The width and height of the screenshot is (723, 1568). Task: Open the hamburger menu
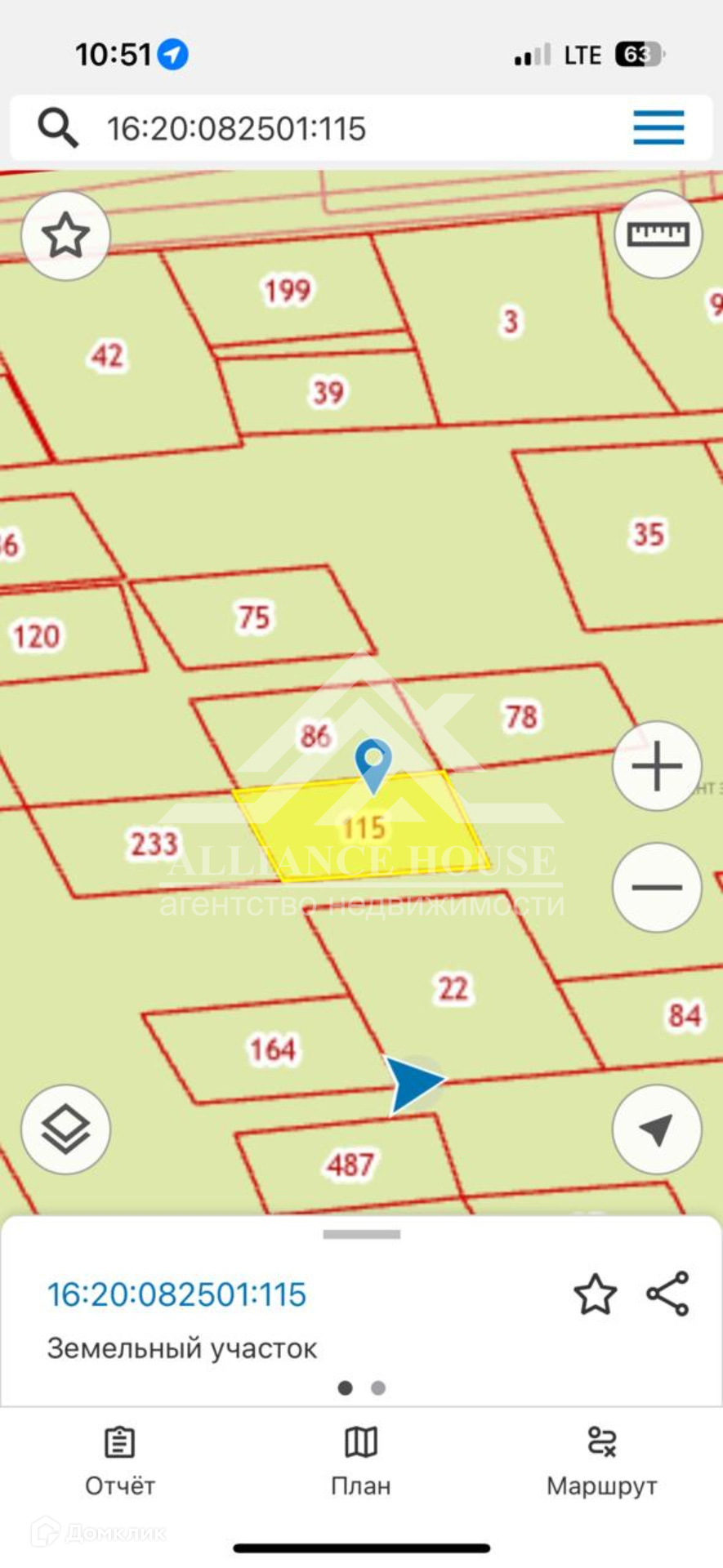pos(658,128)
